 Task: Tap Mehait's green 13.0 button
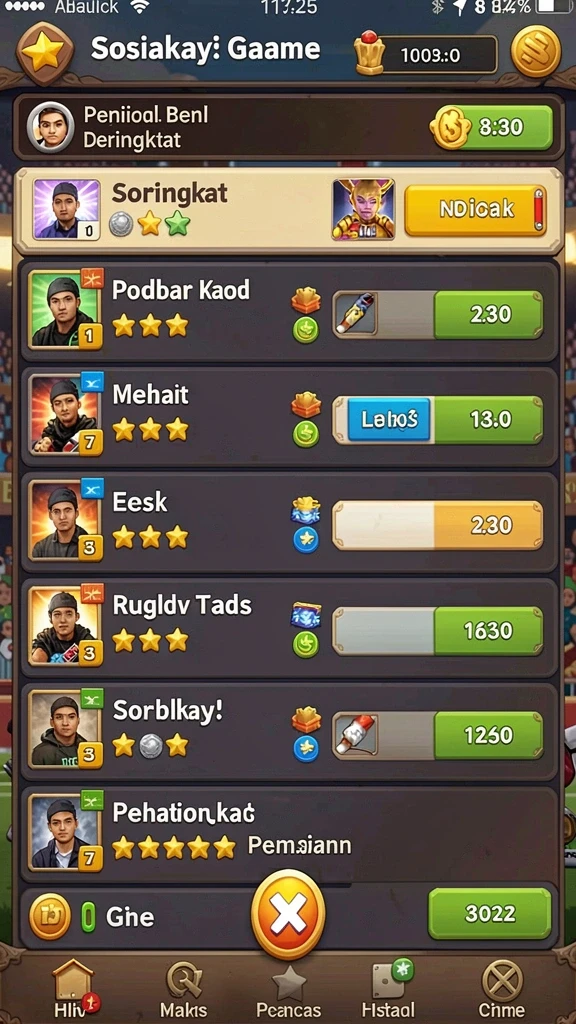tap(488, 419)
